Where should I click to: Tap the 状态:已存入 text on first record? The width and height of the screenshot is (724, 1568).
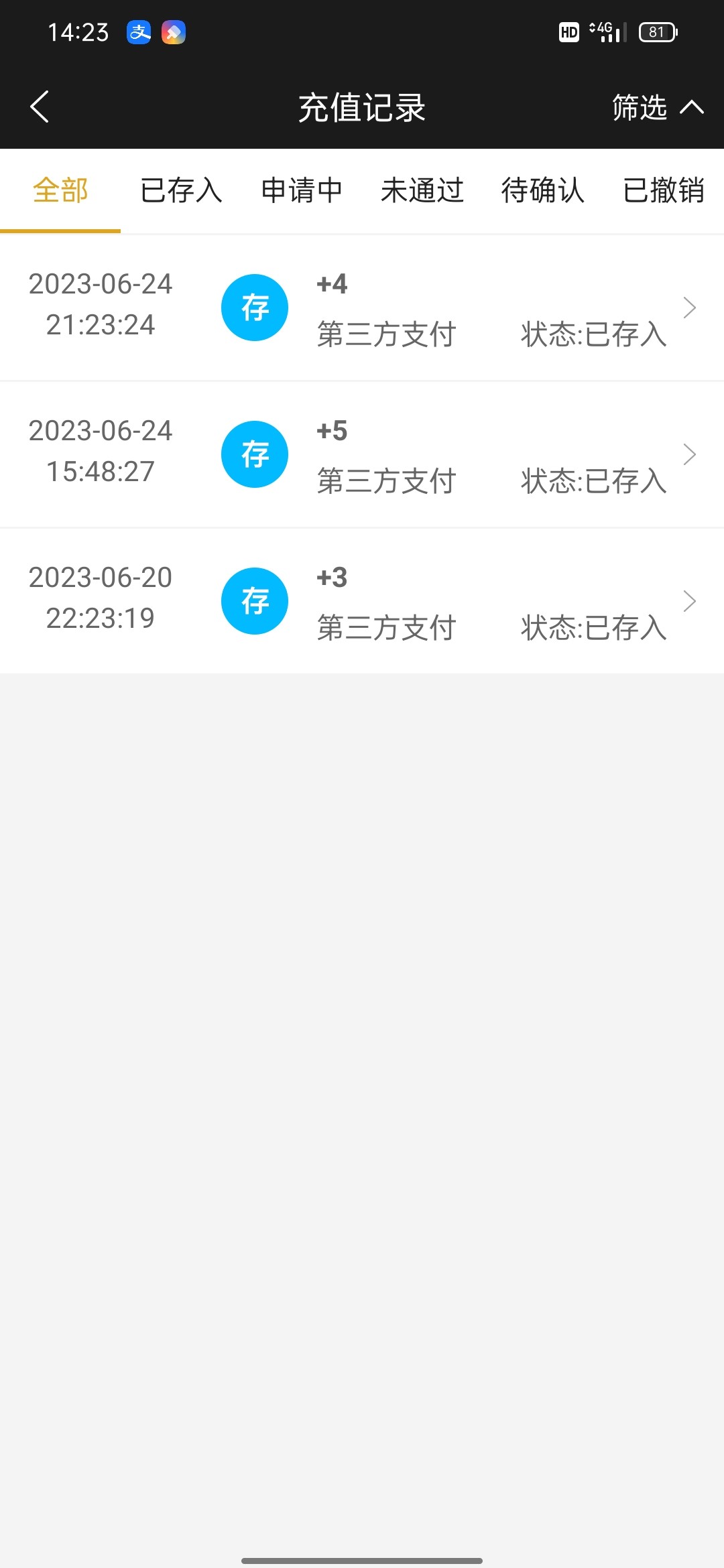click(x=595, y=335)
